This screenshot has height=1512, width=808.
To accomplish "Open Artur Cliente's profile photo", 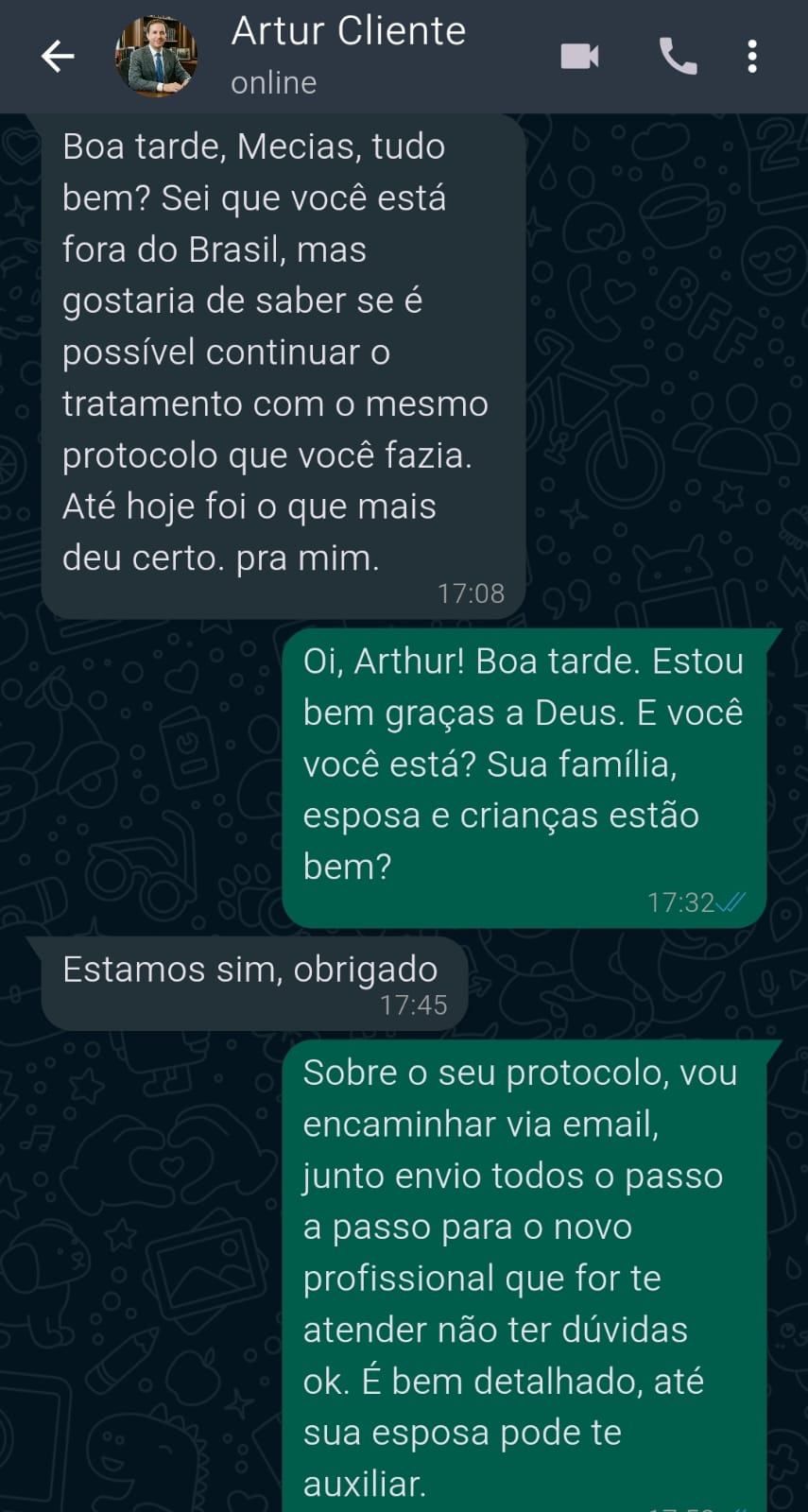I will click(156, 57).
